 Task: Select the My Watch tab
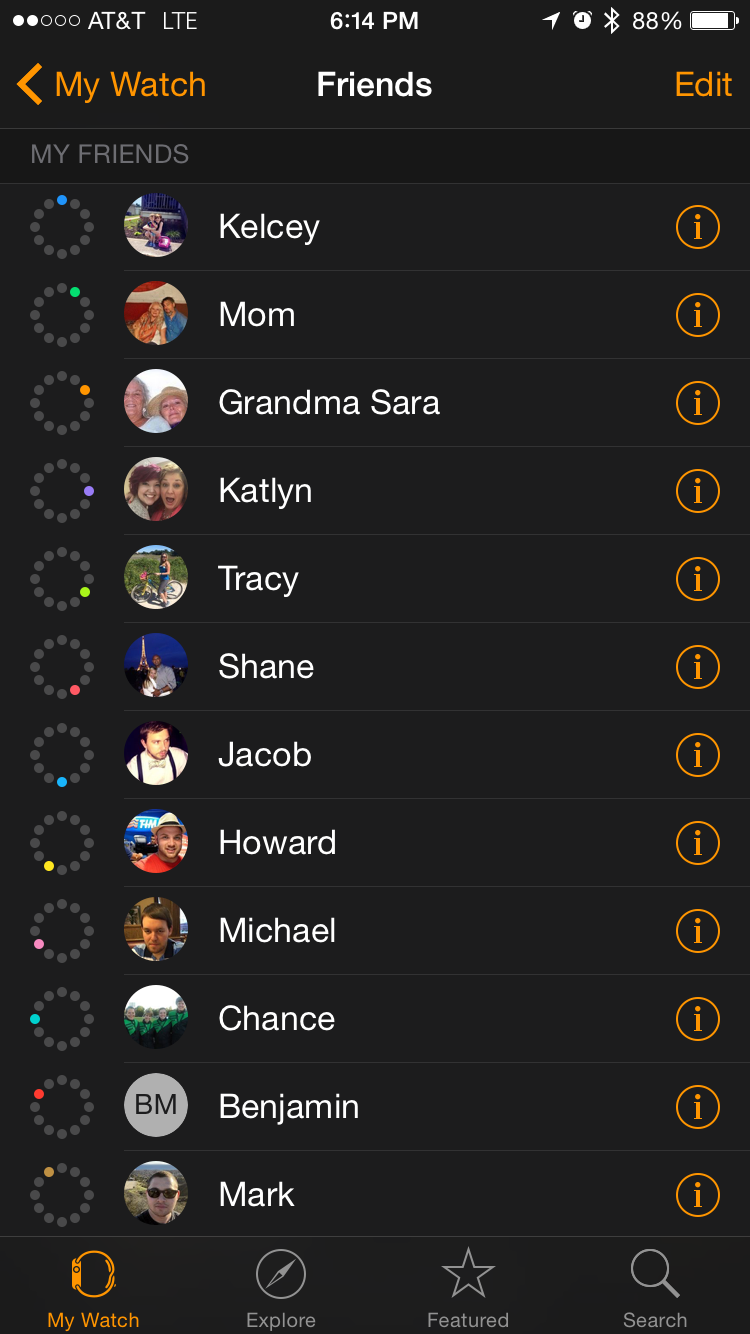[x=93, y=1288]
